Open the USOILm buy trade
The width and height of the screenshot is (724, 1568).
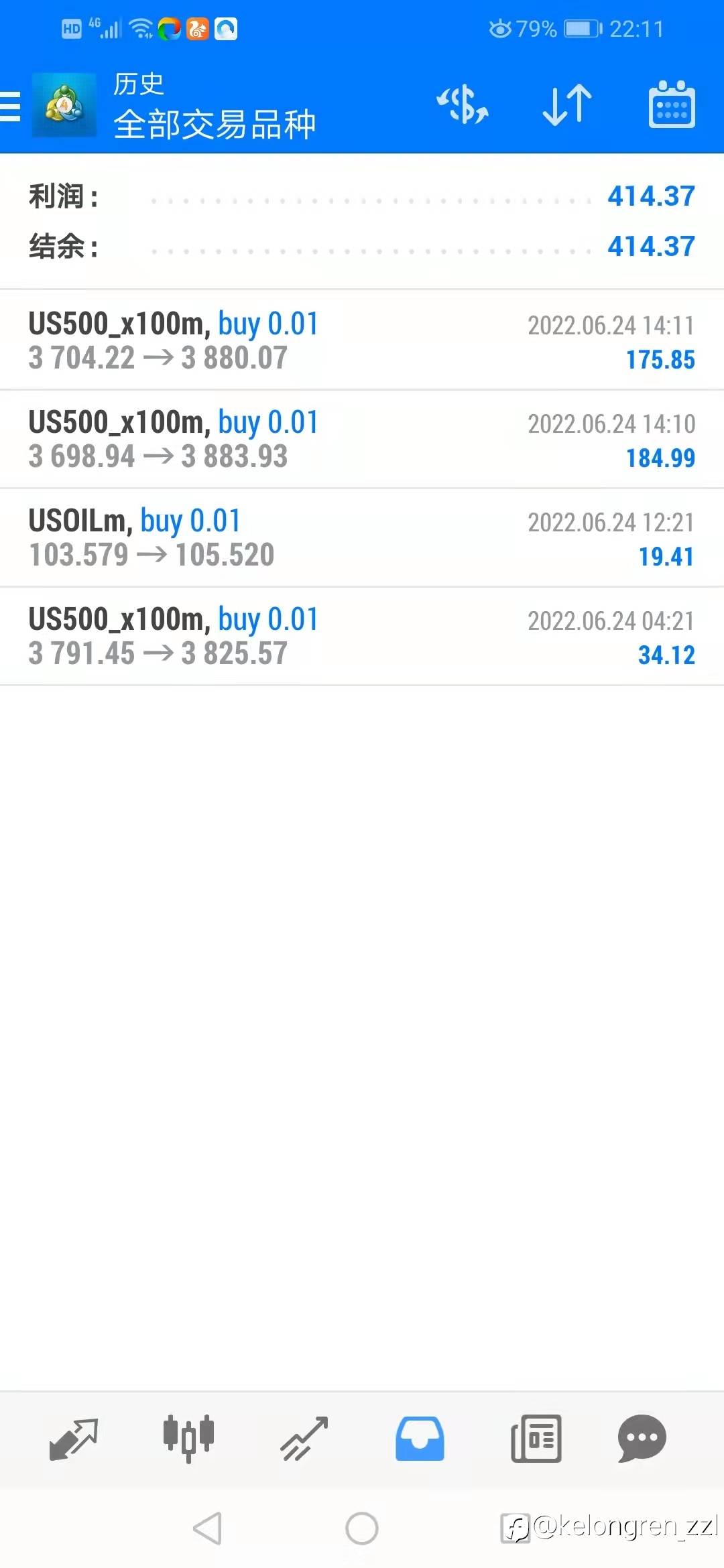(362, 537)
